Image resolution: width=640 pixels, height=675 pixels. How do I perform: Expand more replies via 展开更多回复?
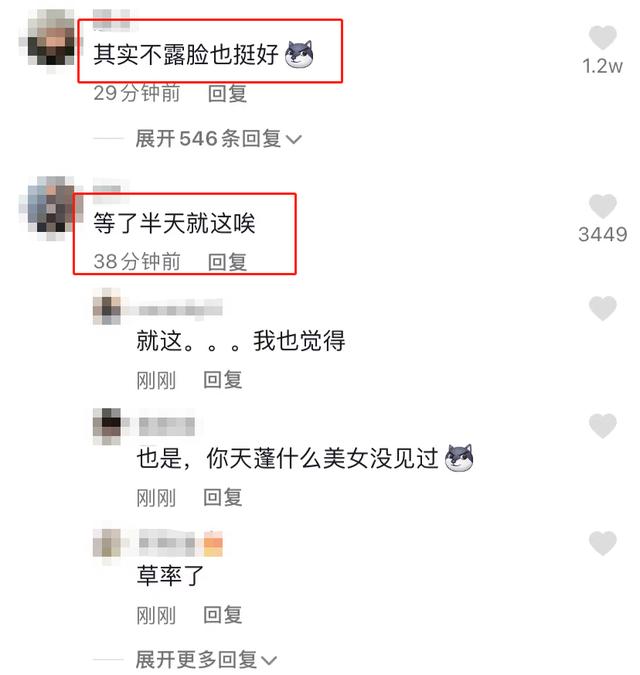206,660
